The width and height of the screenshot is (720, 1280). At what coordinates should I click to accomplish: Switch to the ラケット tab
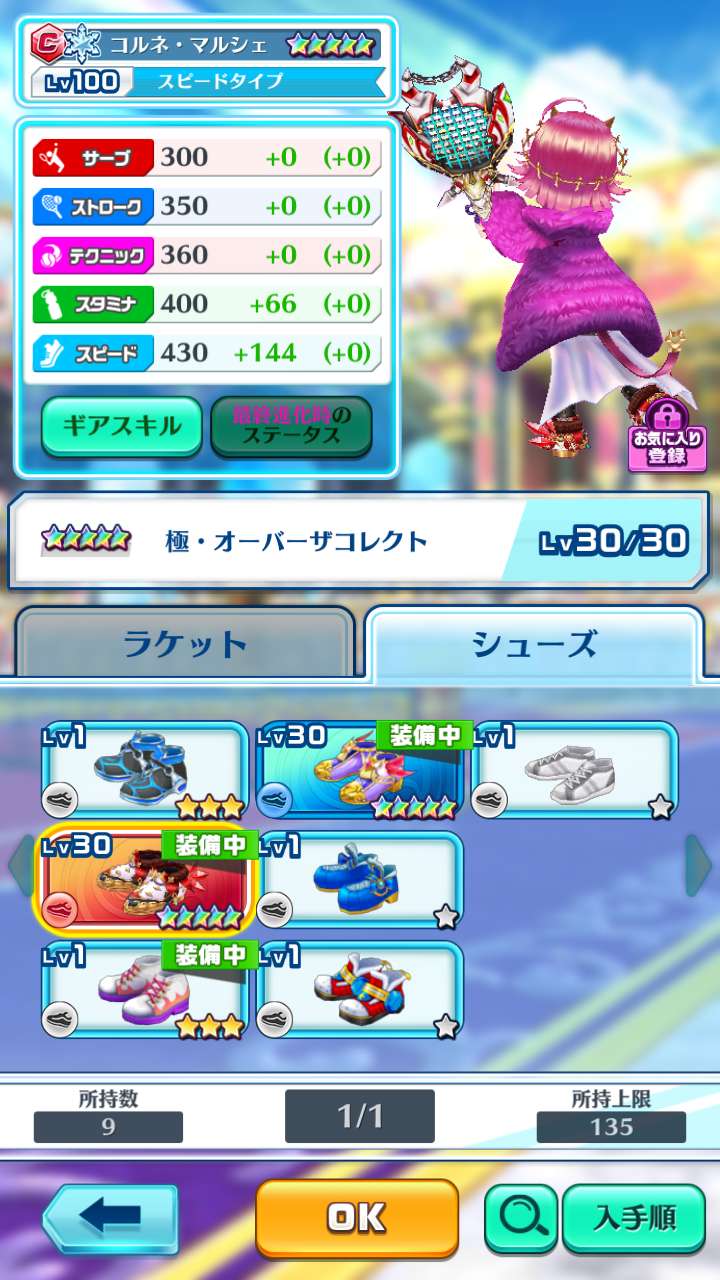pyautogui.click(x=185, y=643)
